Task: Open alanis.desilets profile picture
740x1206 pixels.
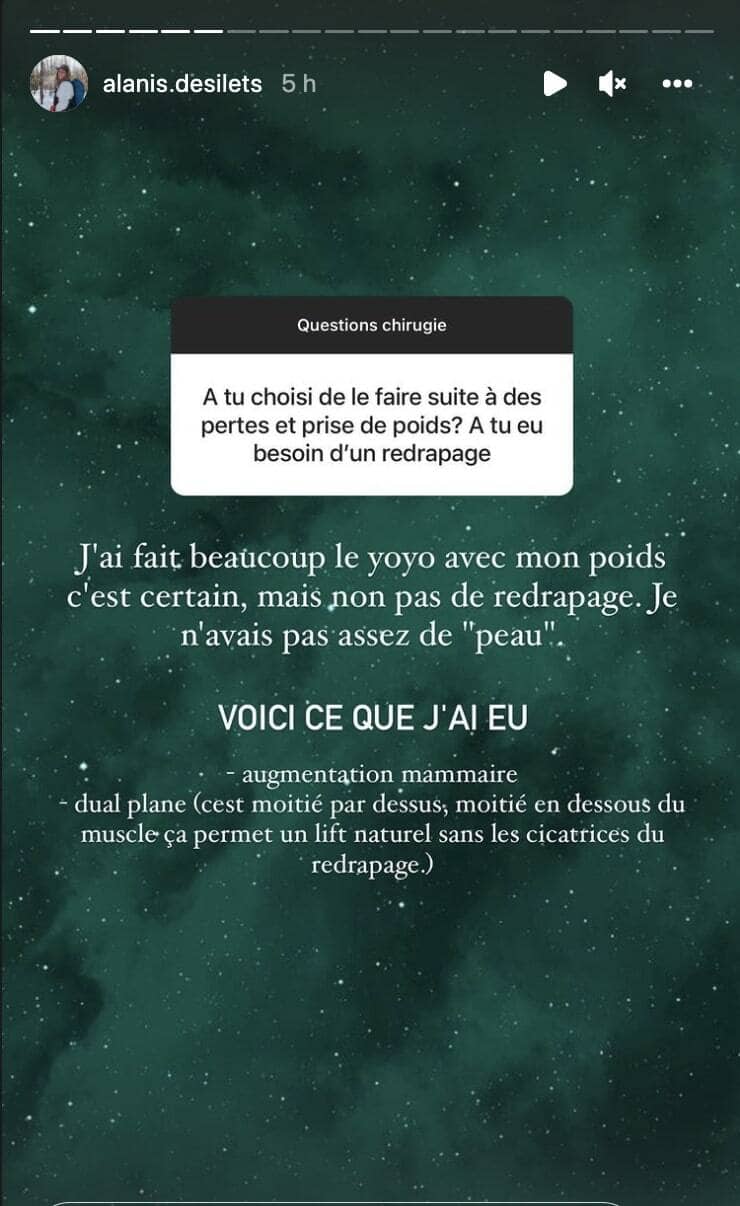Action: 58,83
